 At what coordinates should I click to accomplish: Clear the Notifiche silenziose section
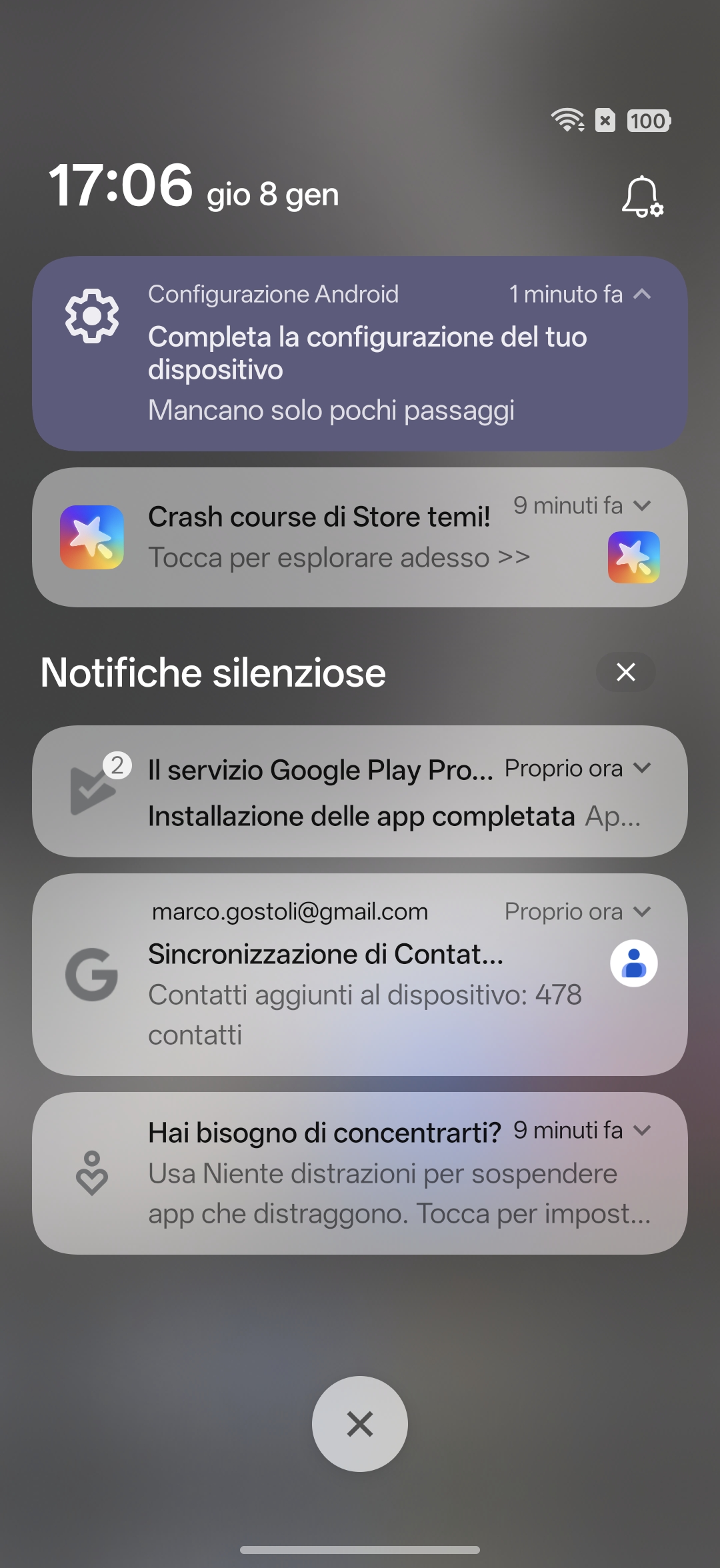[x=625, y=672]
